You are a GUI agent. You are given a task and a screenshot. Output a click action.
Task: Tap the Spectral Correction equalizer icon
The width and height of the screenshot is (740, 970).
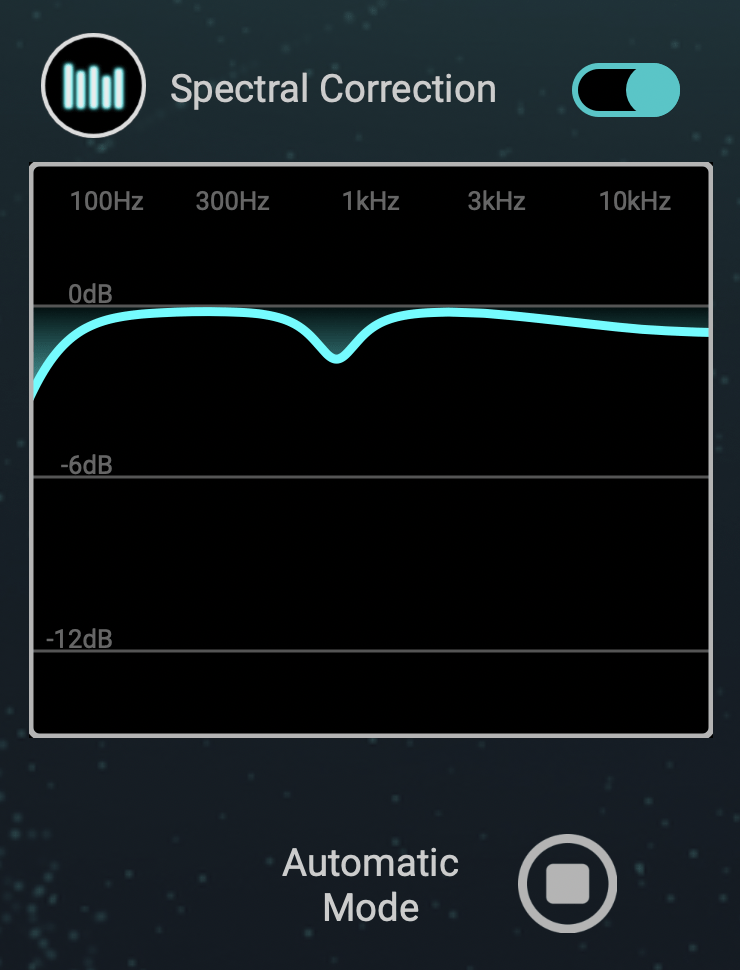[93, 88]
